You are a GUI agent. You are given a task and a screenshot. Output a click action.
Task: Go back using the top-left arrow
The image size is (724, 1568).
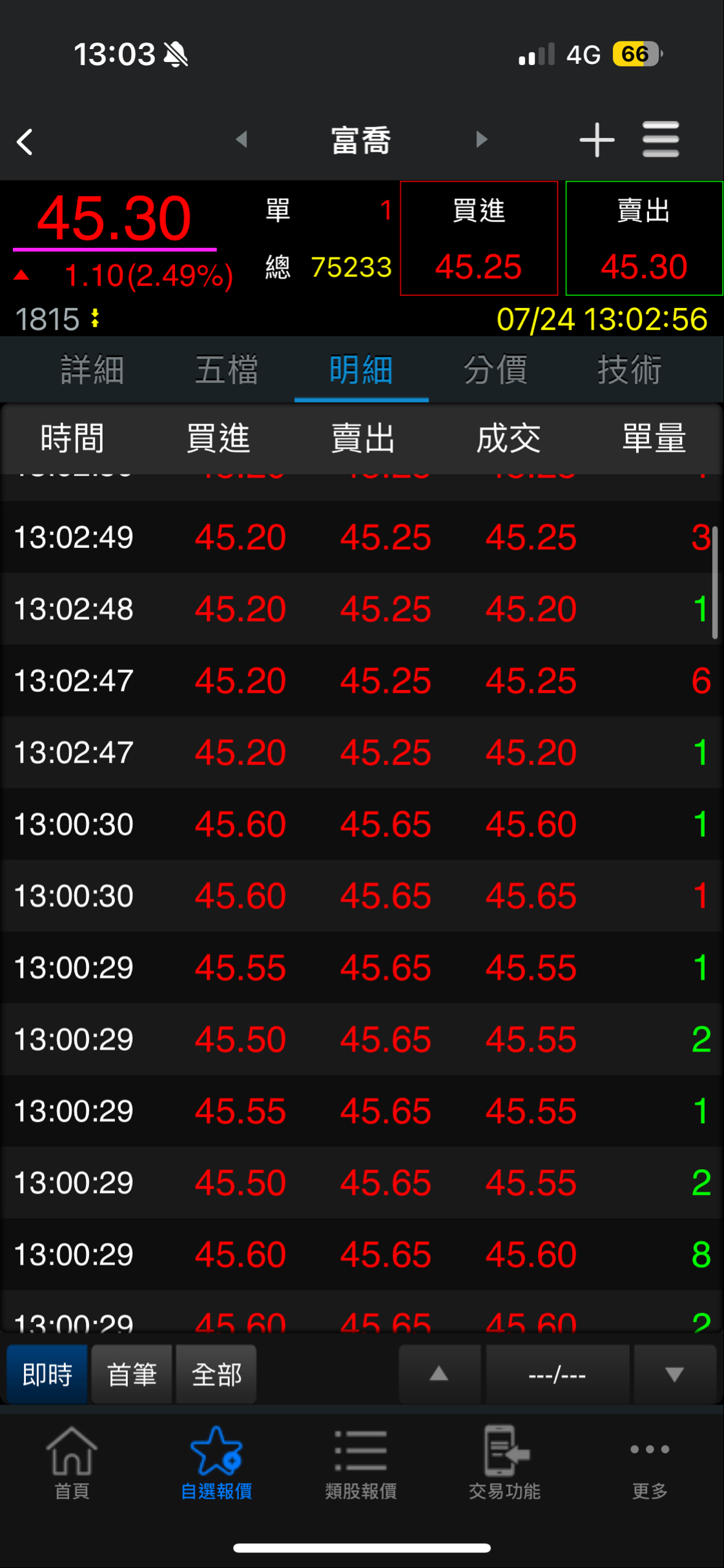click(25, 141)
